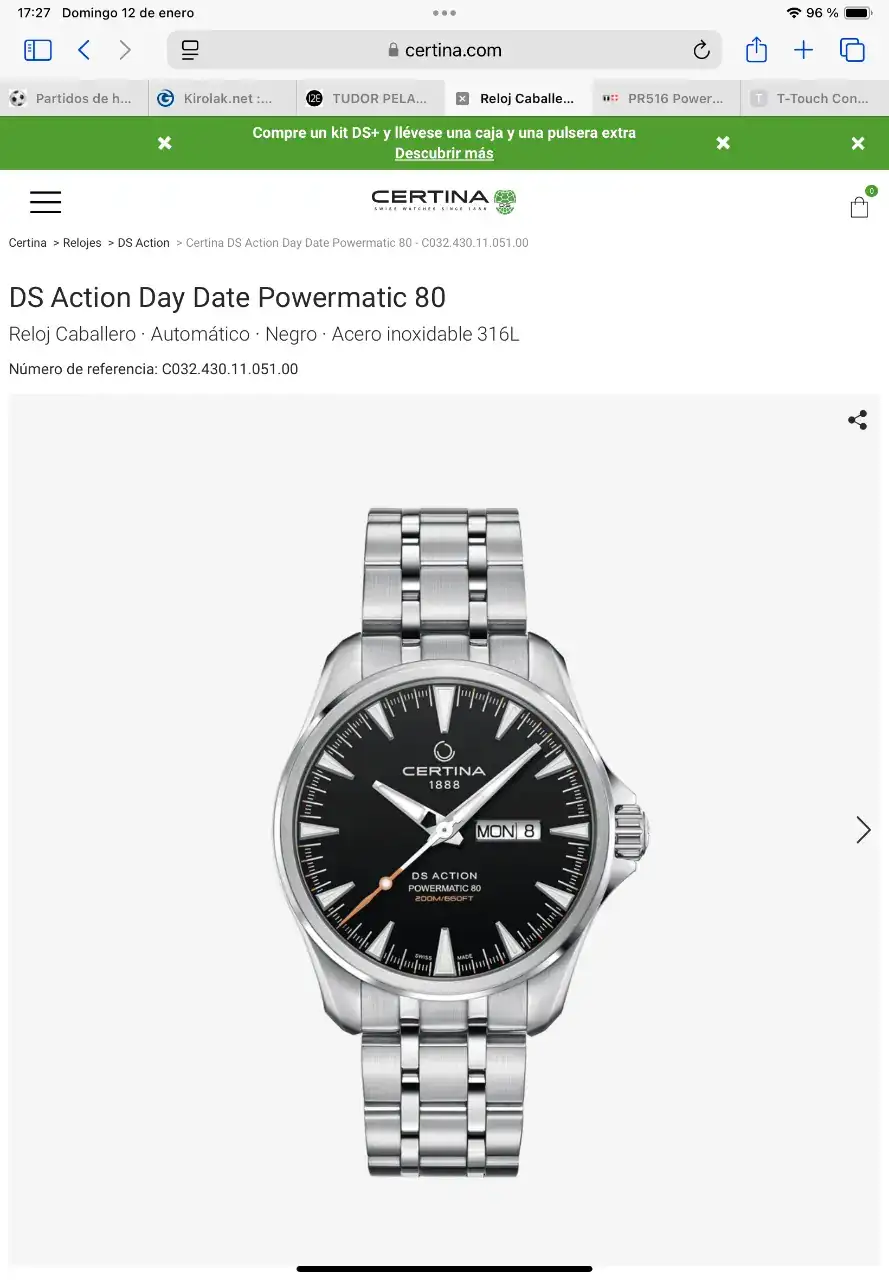This screenshot has width=889, height=1280.
Task: Reload the page
Action: pos(701,50)
